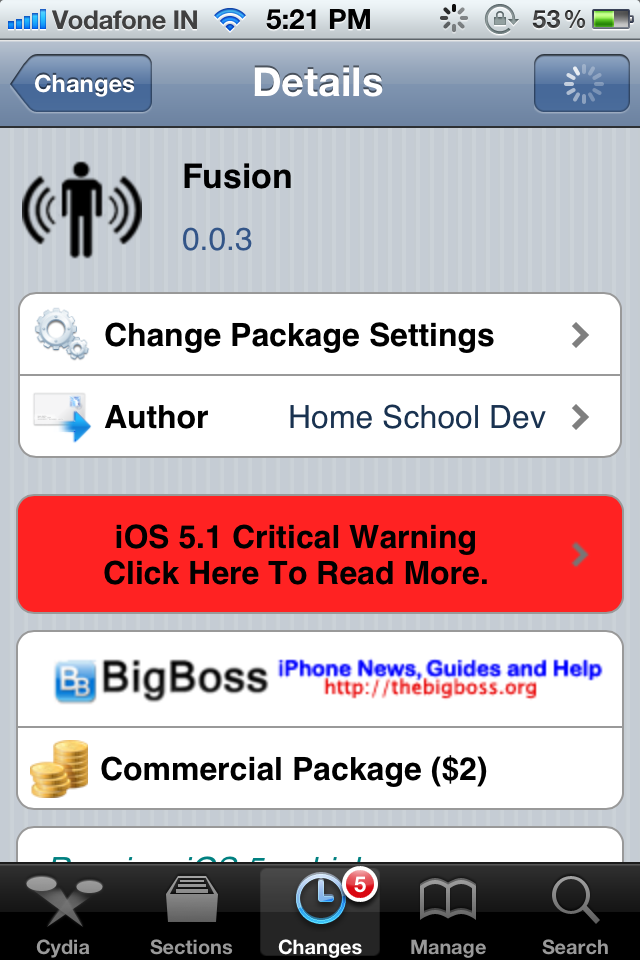Go back to Changes list
The image size is (640, 960).
[82, 84]
